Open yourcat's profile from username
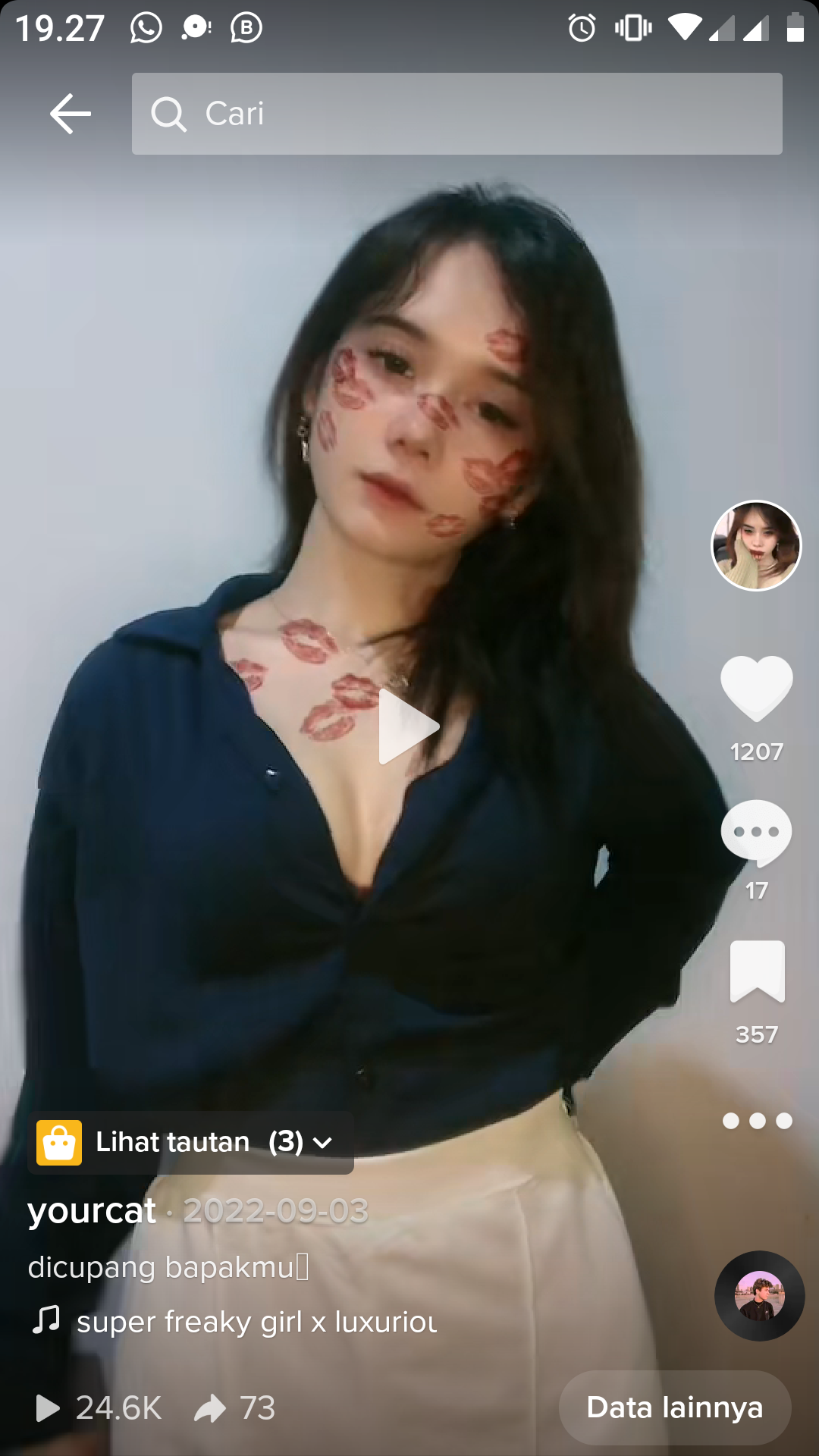This screenshot has height=1456, width=819. click(92, 1211)
